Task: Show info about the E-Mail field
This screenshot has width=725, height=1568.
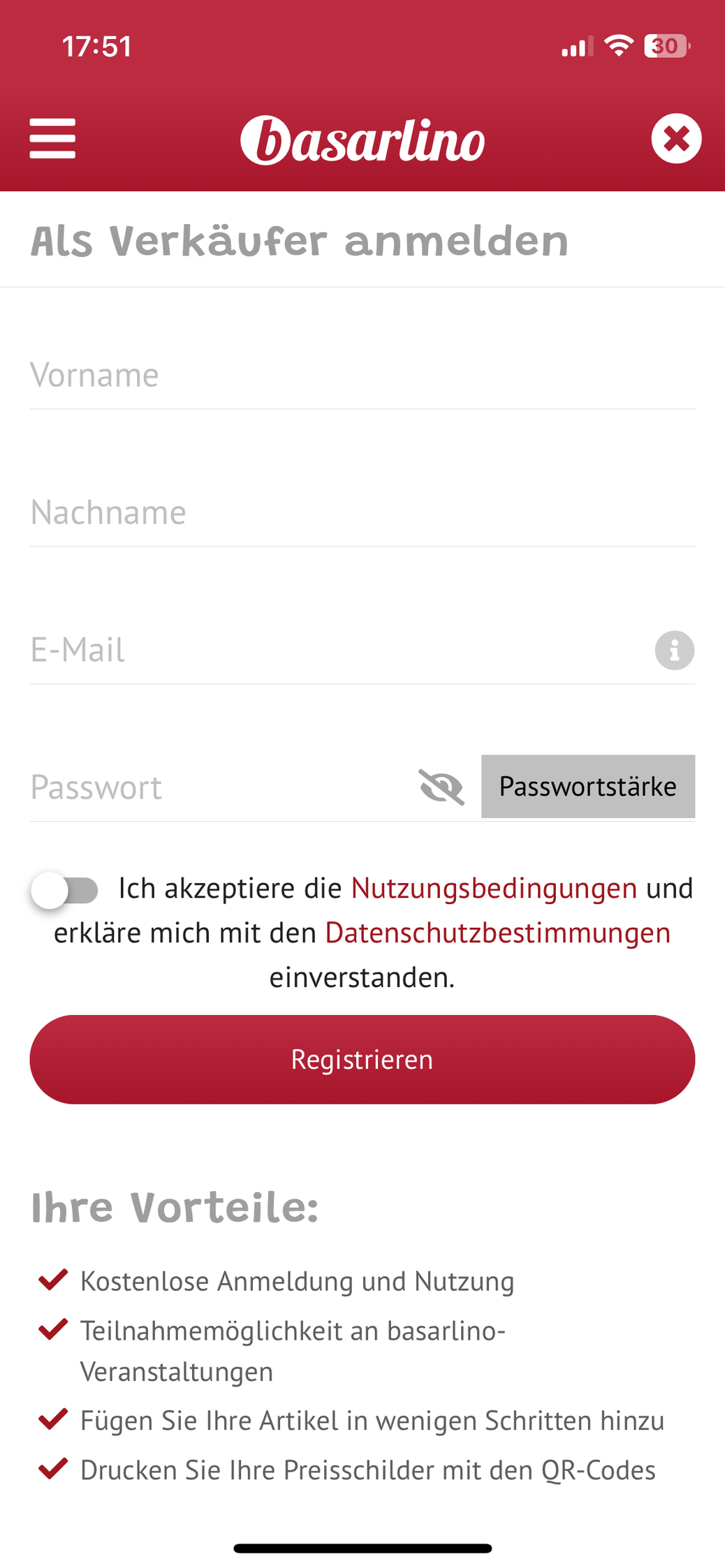Action: [674, 651]
